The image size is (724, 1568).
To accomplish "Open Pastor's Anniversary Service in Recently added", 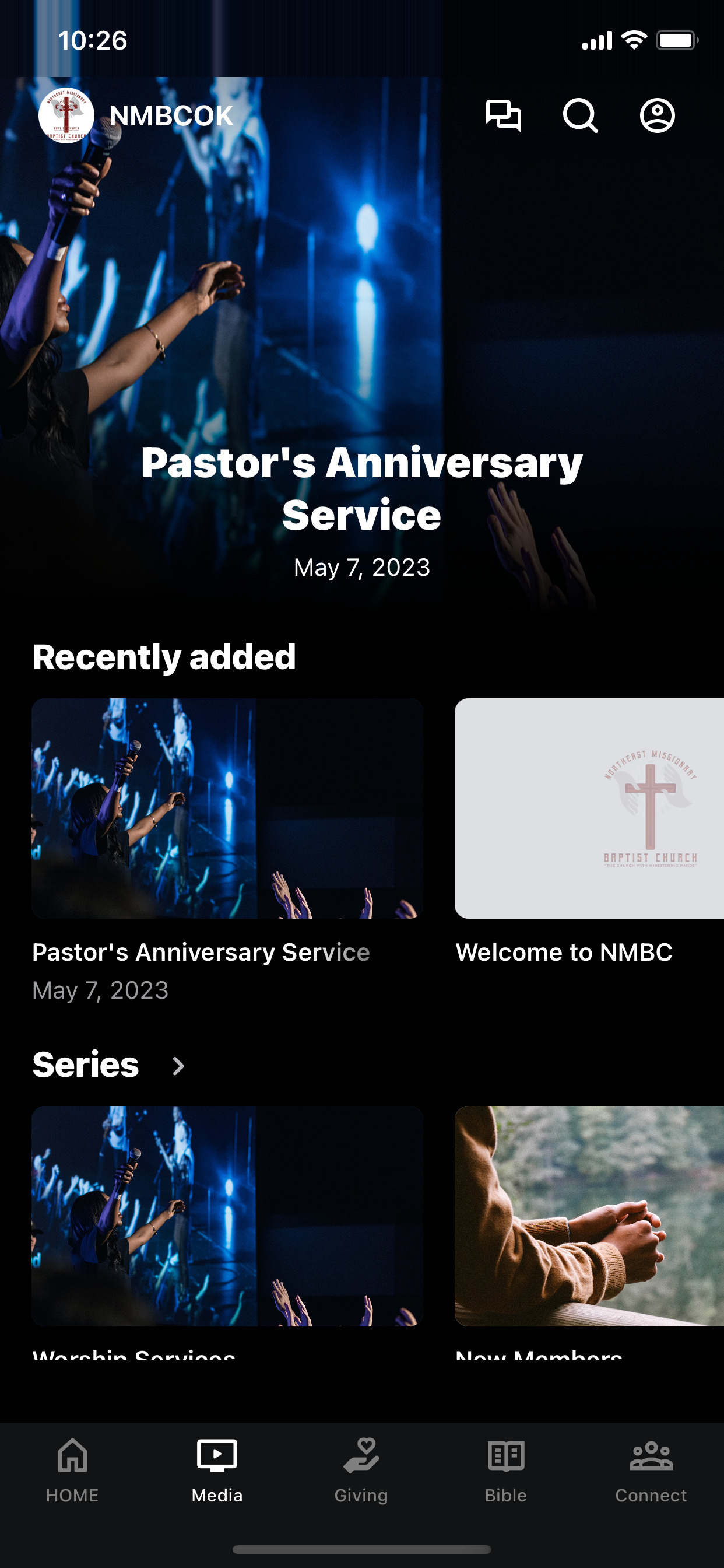I will [x=227, y=808].
